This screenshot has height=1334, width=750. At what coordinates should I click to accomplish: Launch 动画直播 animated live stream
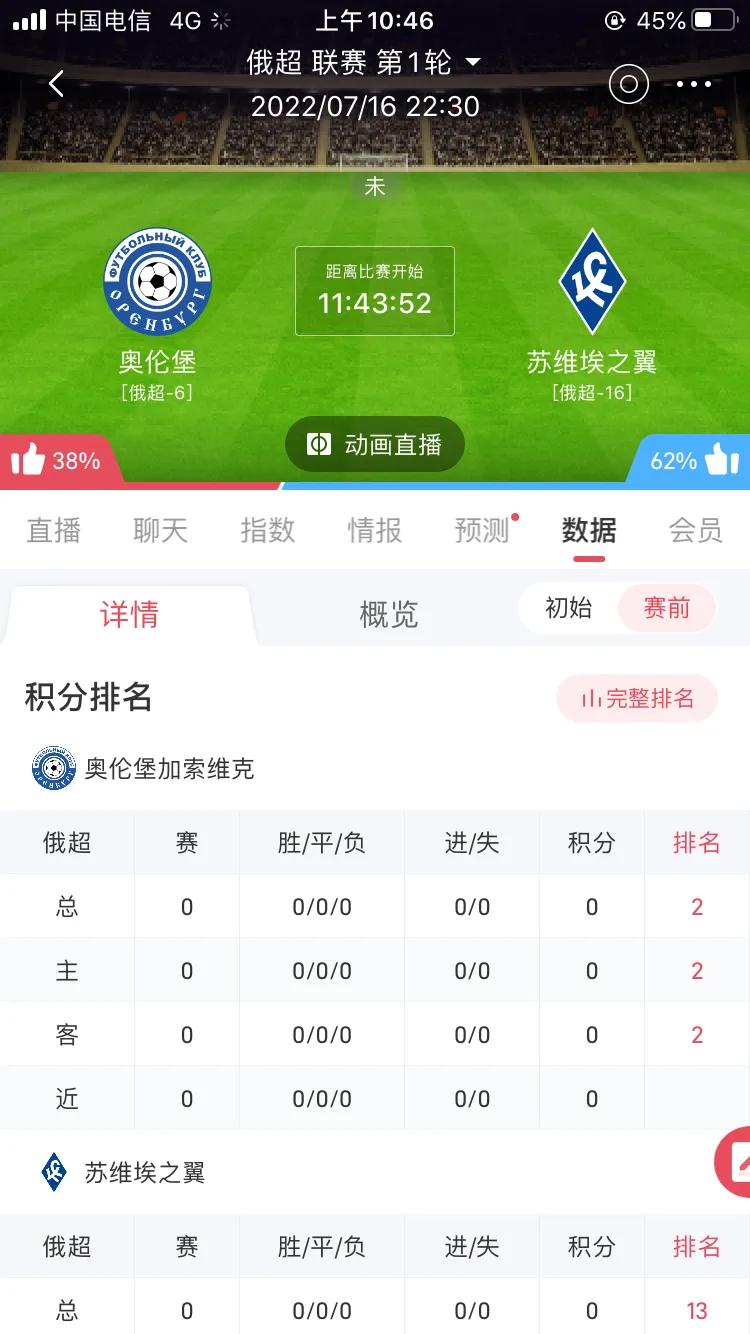(375, 443)
